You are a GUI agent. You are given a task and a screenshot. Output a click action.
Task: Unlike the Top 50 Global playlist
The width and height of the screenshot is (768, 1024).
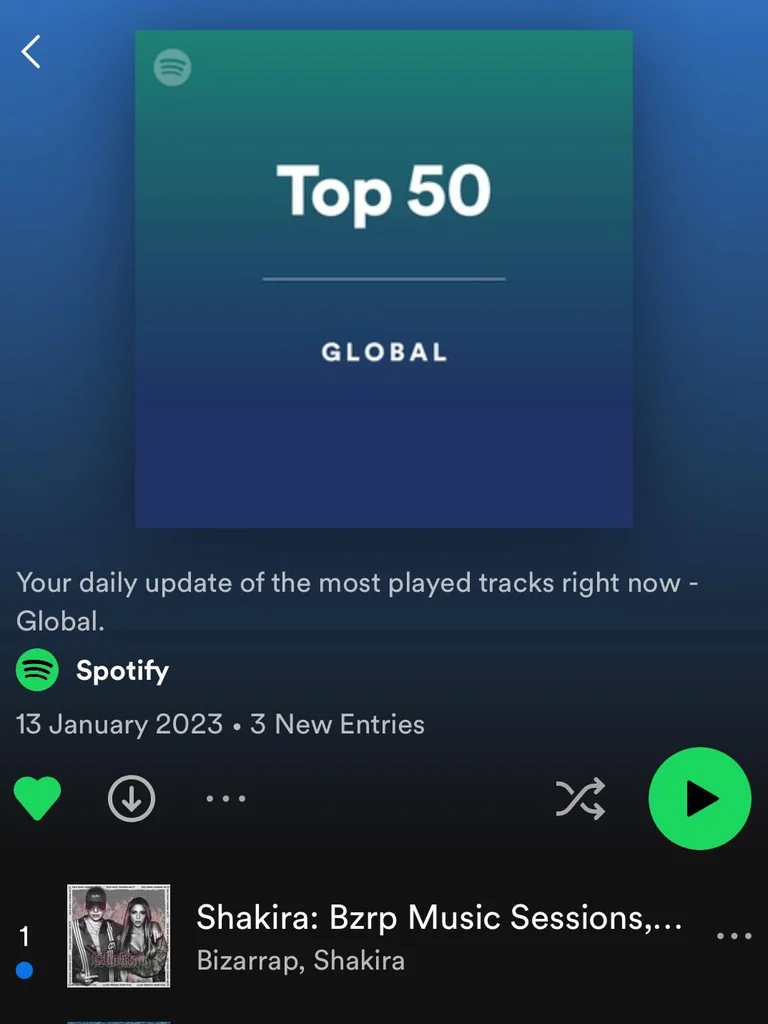coord(38,798)
